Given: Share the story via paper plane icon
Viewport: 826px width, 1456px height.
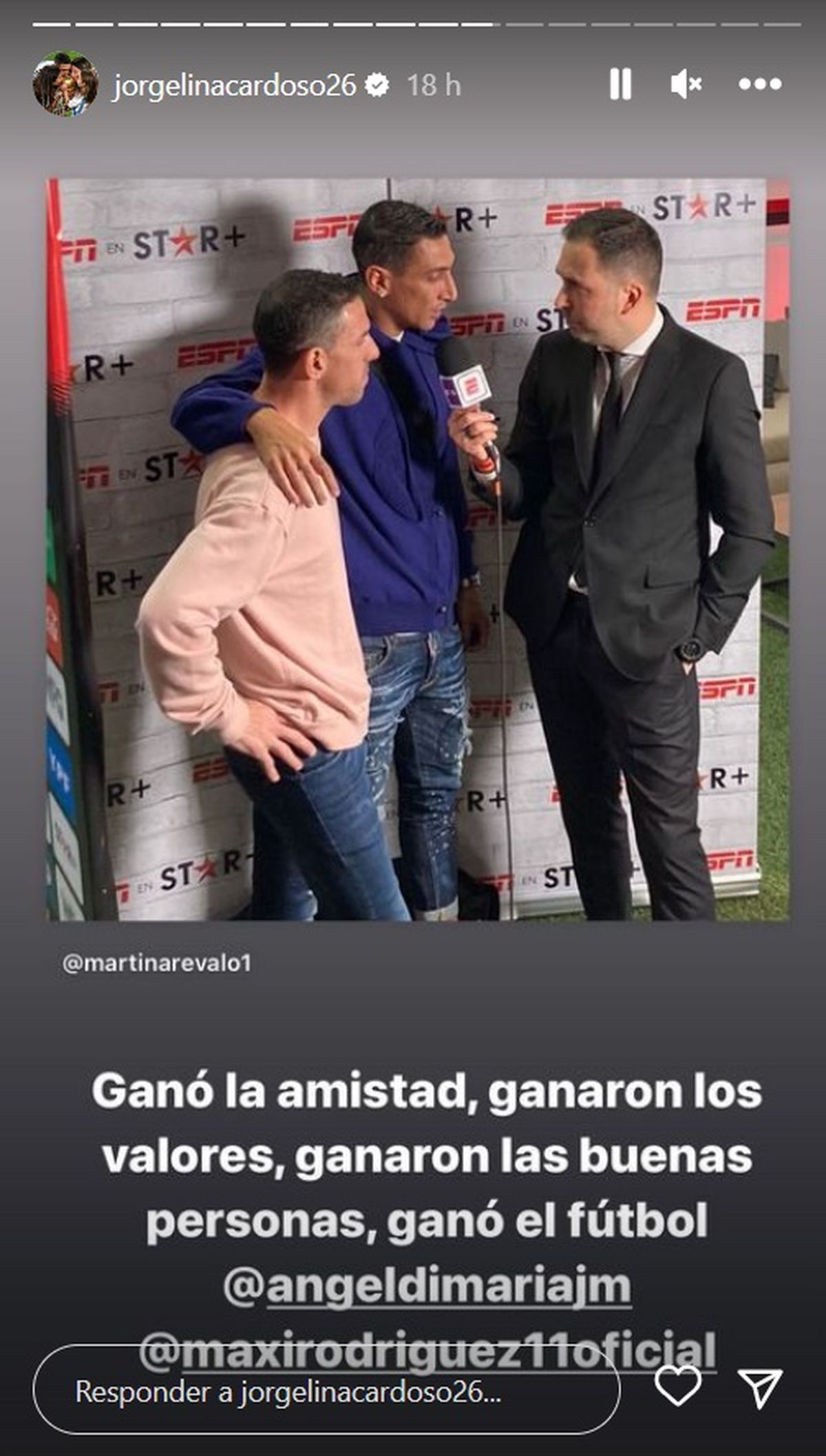Looking at the screenshot, I should 759,1387.
